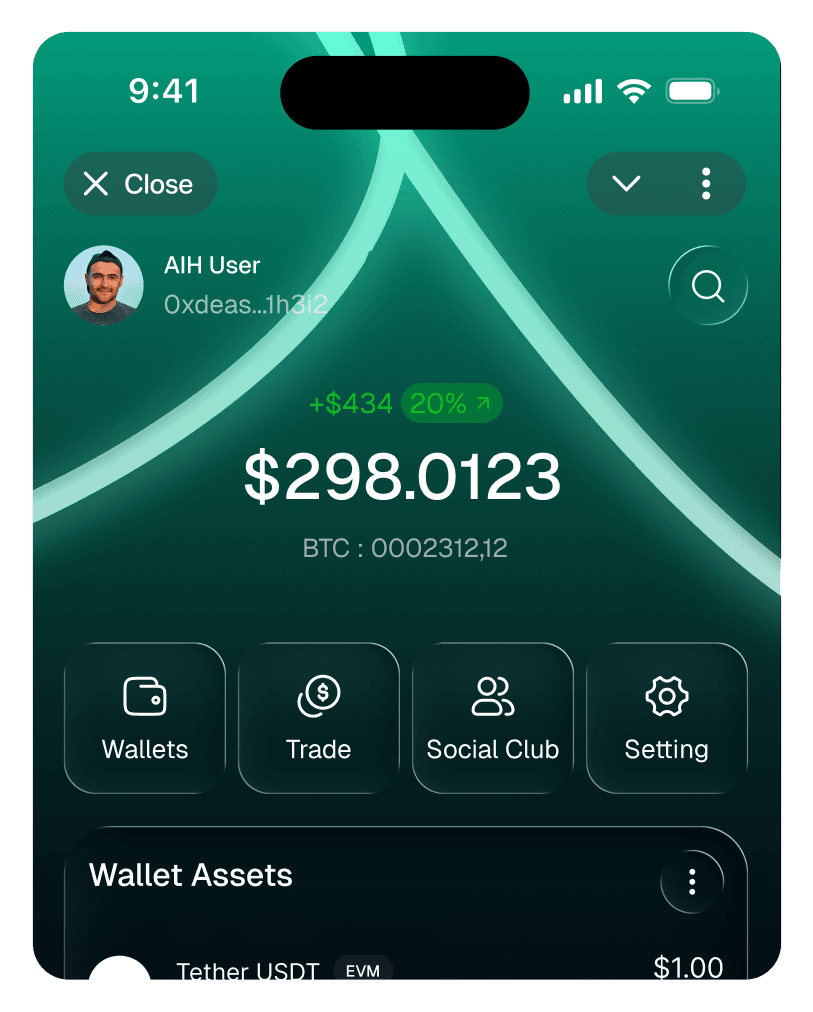Tap the 20% gain badge

click(452, 404)
